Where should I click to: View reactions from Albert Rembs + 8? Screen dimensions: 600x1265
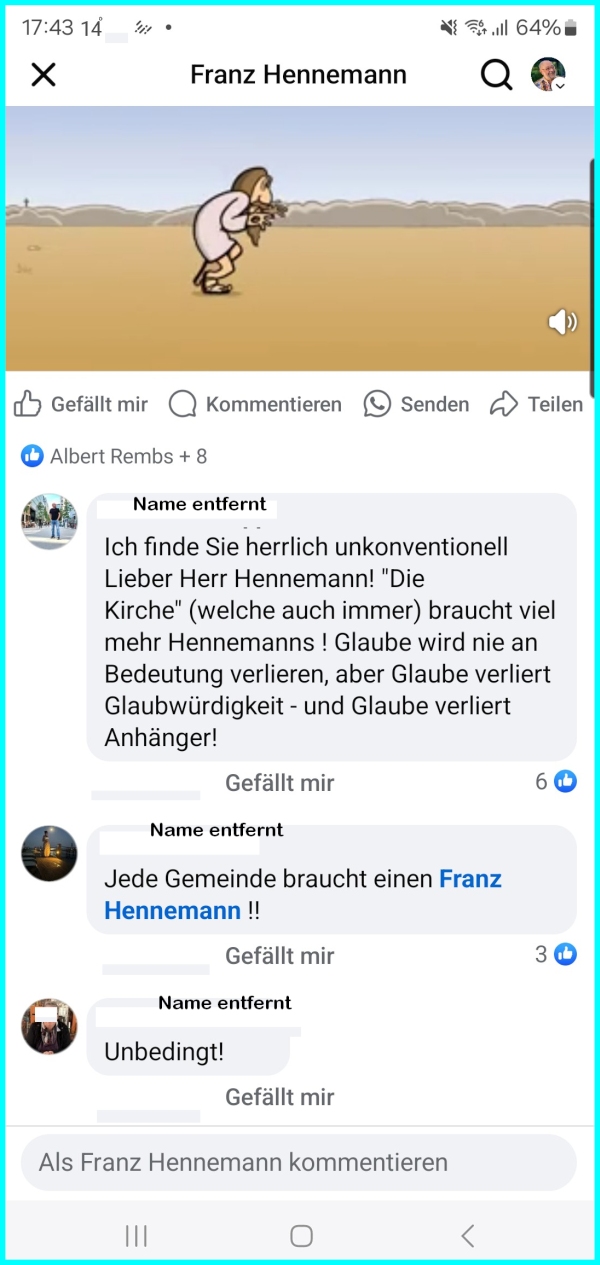(x=114, y=456)
